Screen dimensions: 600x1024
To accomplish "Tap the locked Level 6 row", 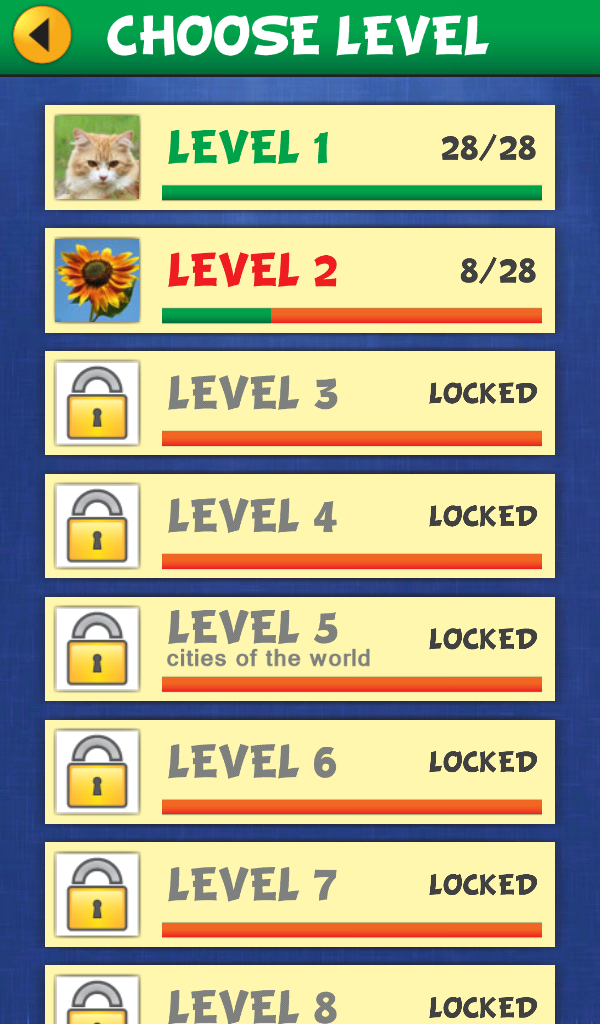I will [300, 772].
